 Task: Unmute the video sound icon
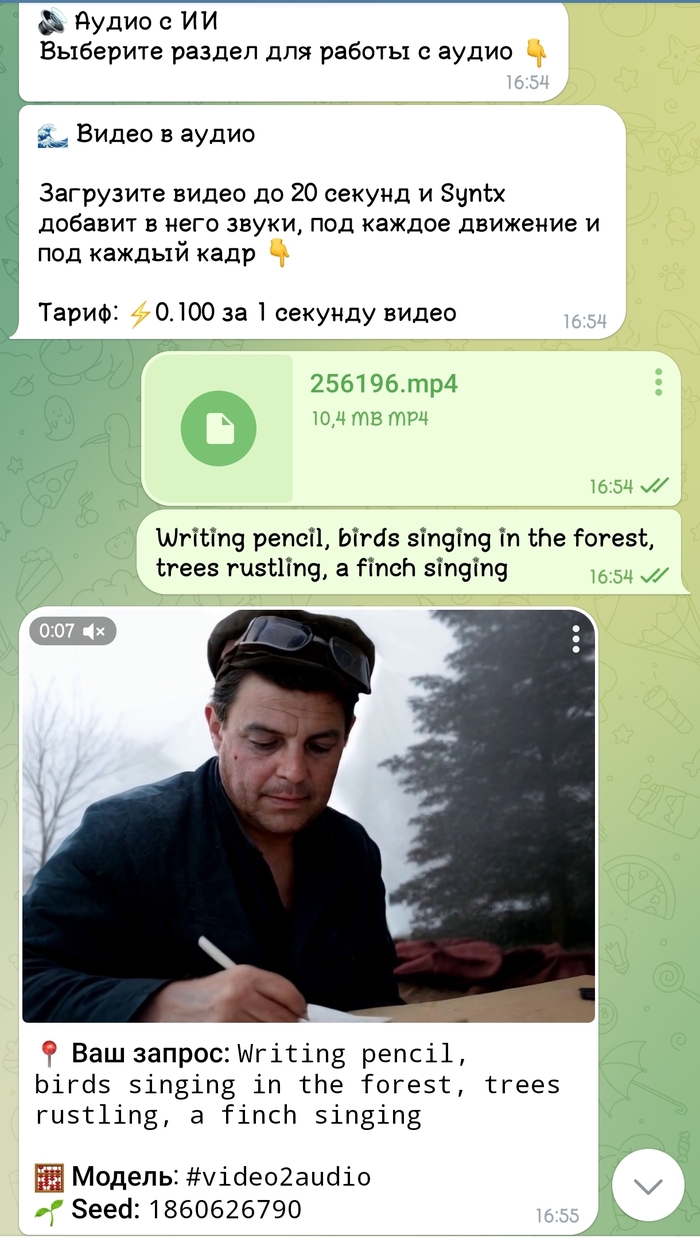click(98, 631)
